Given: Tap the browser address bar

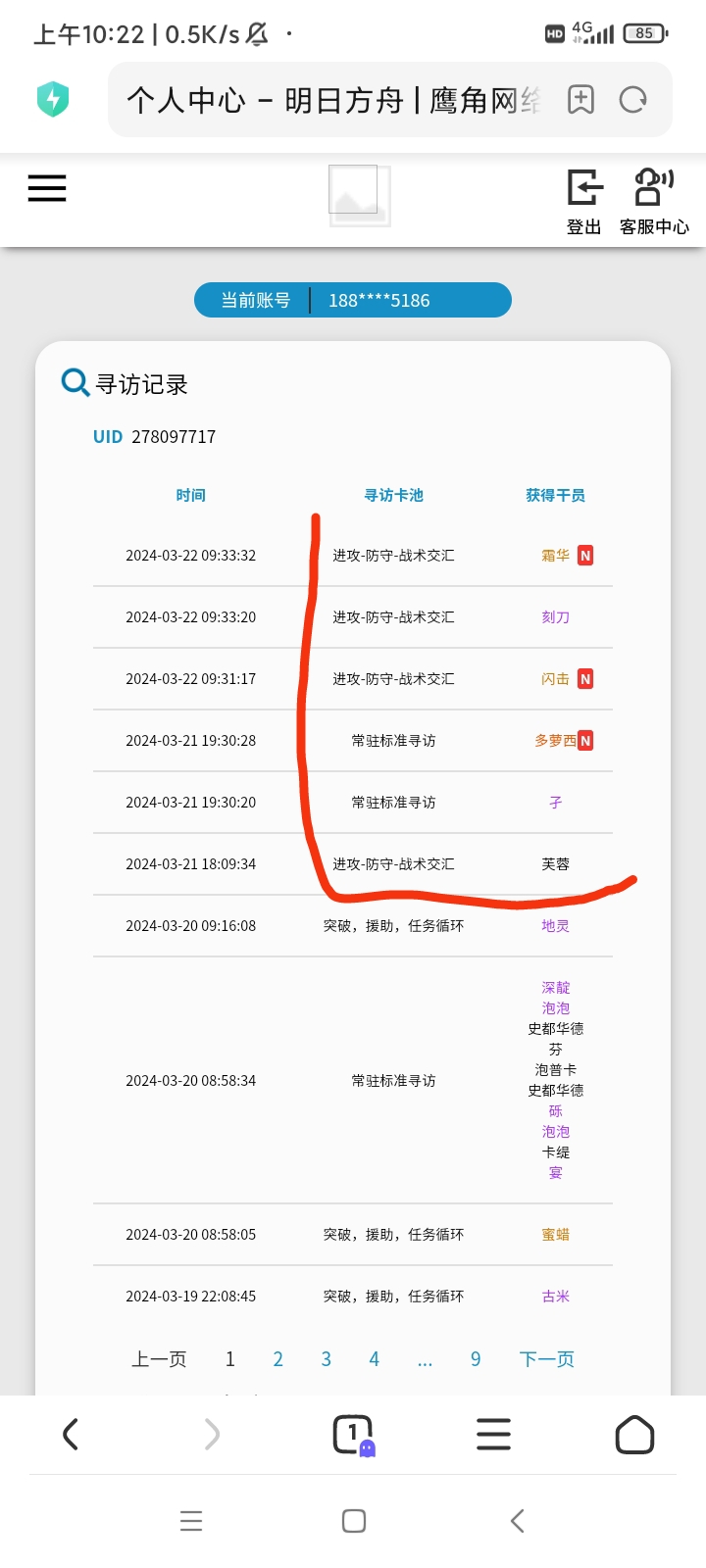Looking at the screenshot, I should (333, 100).
